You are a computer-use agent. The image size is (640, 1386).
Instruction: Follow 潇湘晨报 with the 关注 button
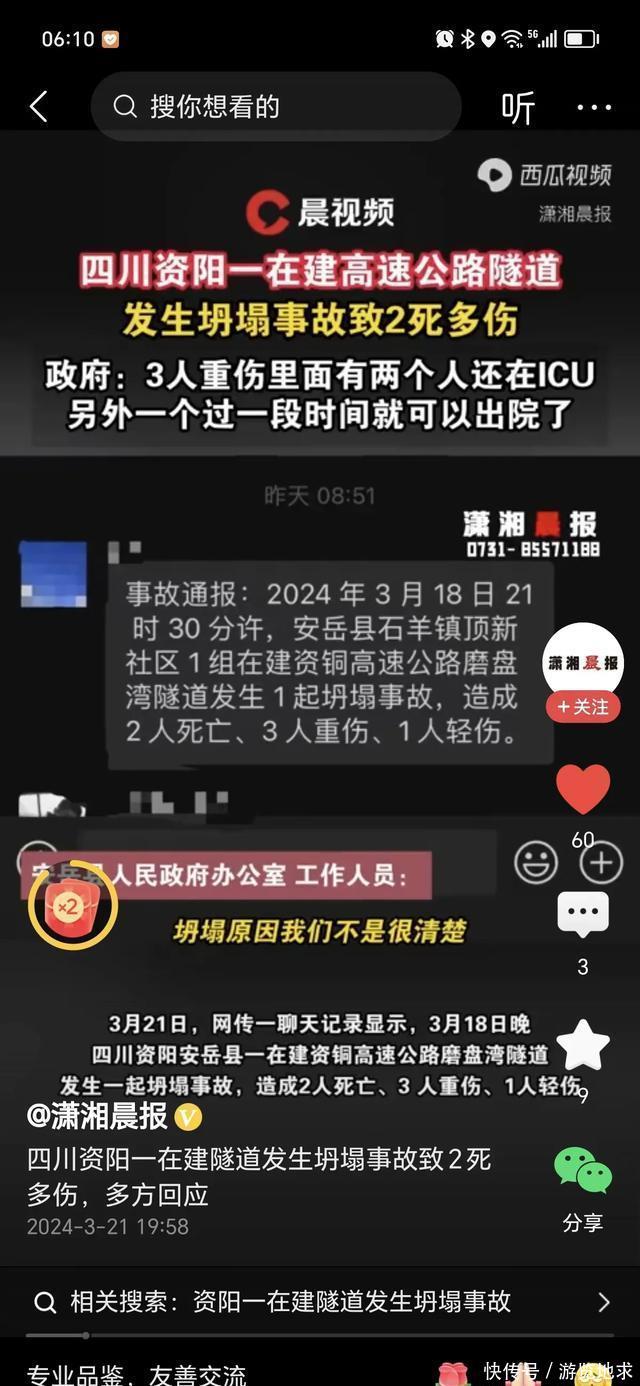pos(583,707)
